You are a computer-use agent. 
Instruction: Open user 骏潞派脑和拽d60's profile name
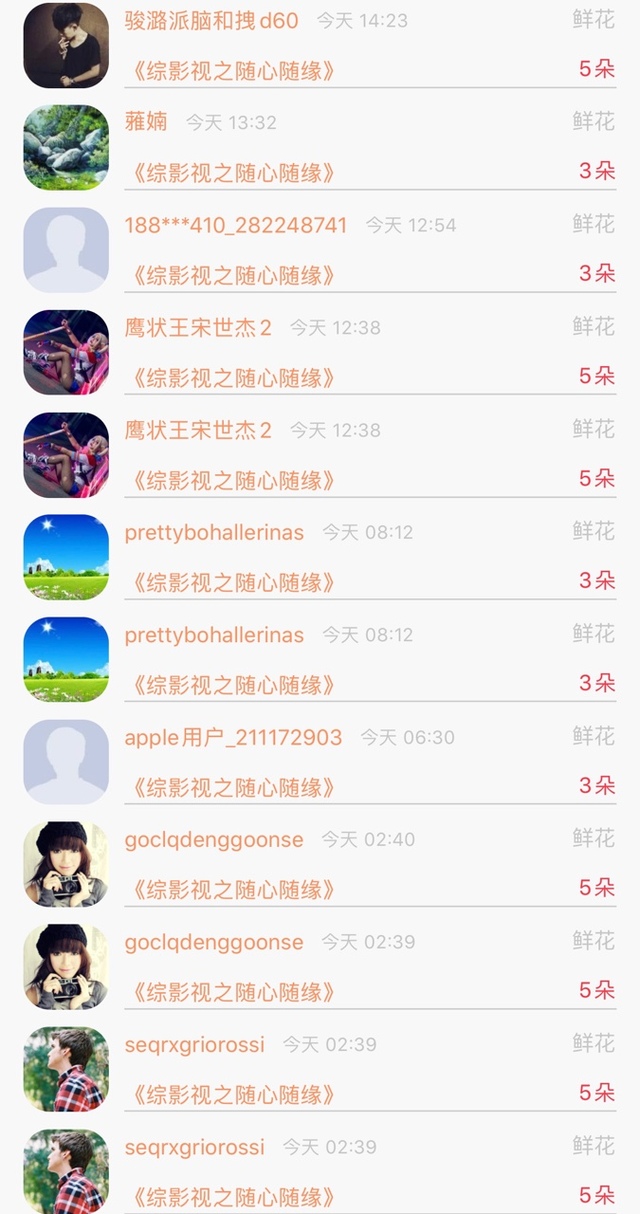click(x=211, y=20)
